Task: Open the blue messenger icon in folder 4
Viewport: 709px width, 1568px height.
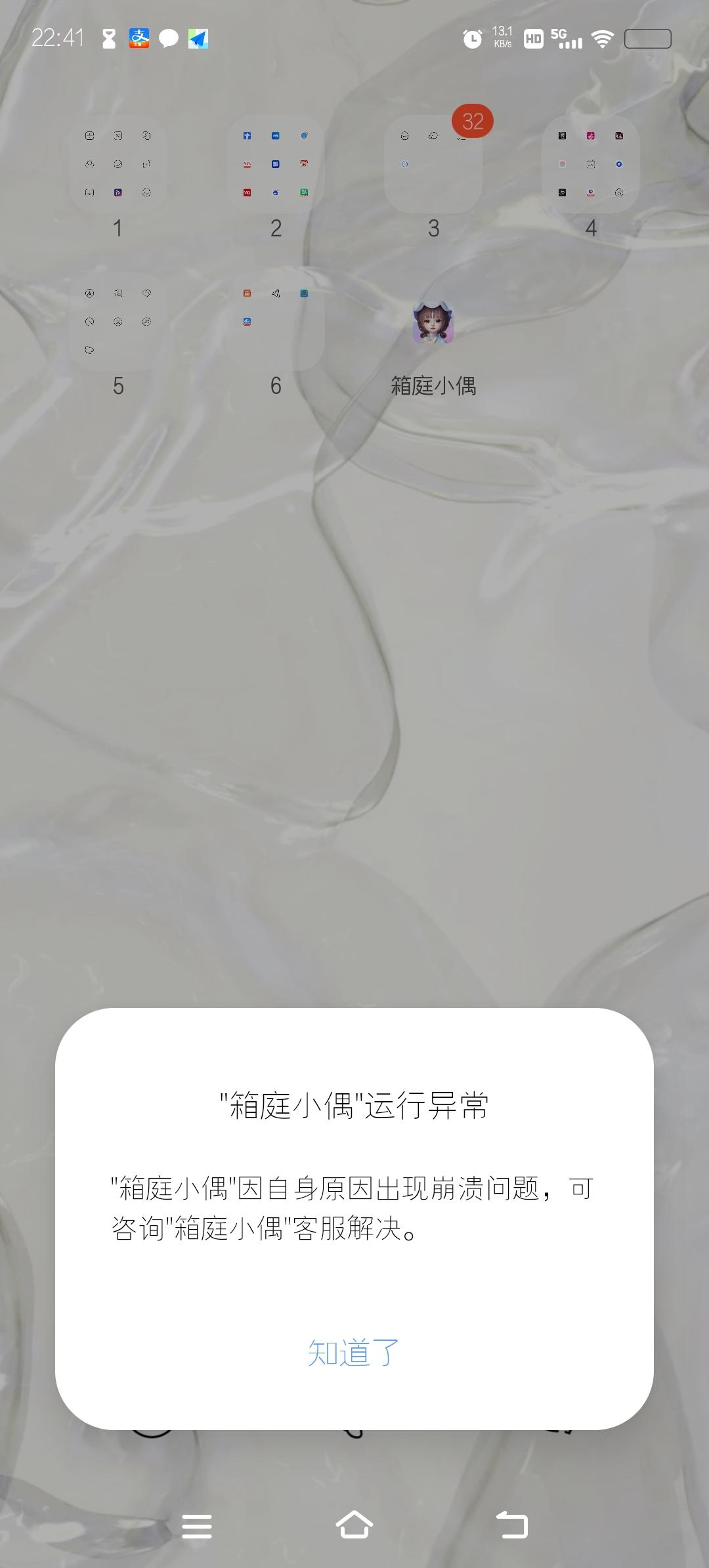Action: [619, 164]
